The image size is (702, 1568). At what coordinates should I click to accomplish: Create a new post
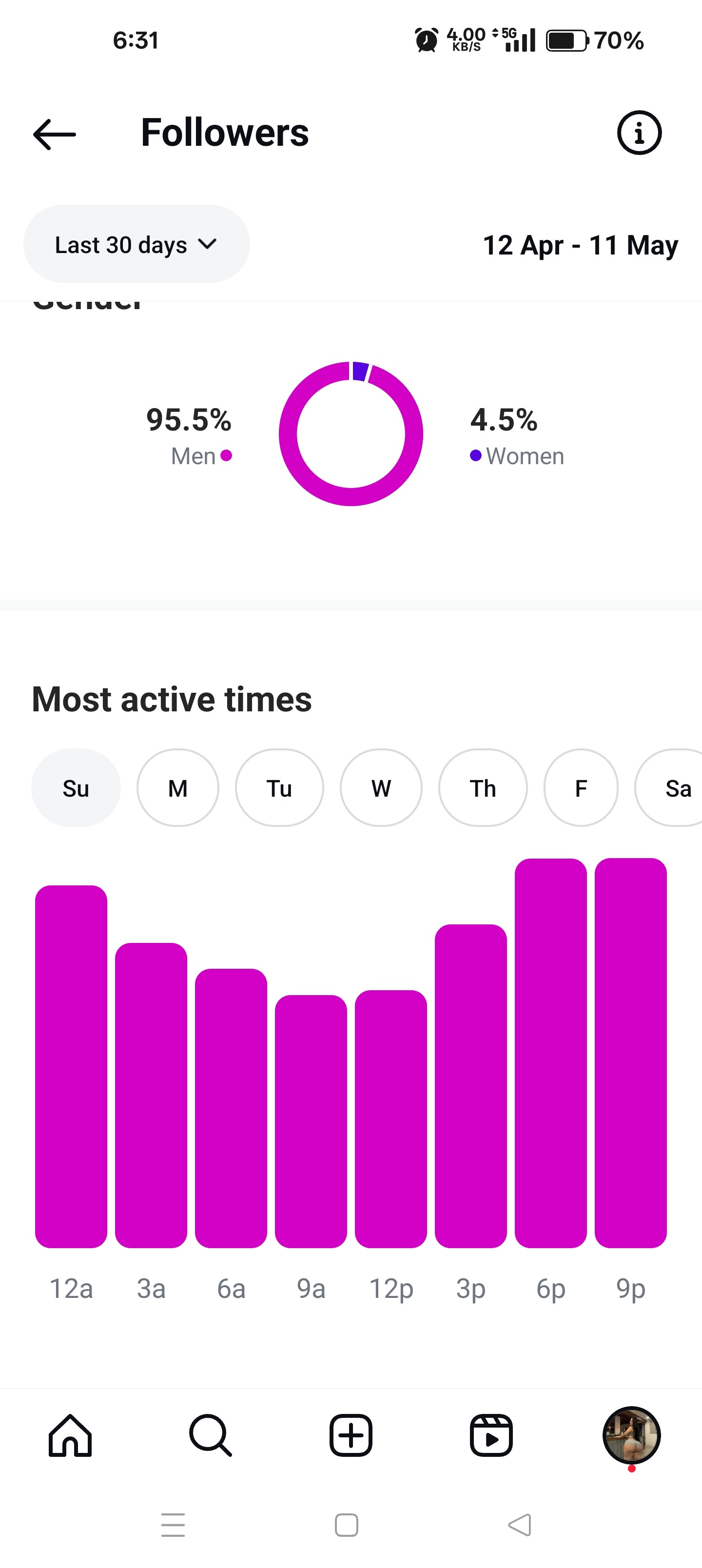351,1435
